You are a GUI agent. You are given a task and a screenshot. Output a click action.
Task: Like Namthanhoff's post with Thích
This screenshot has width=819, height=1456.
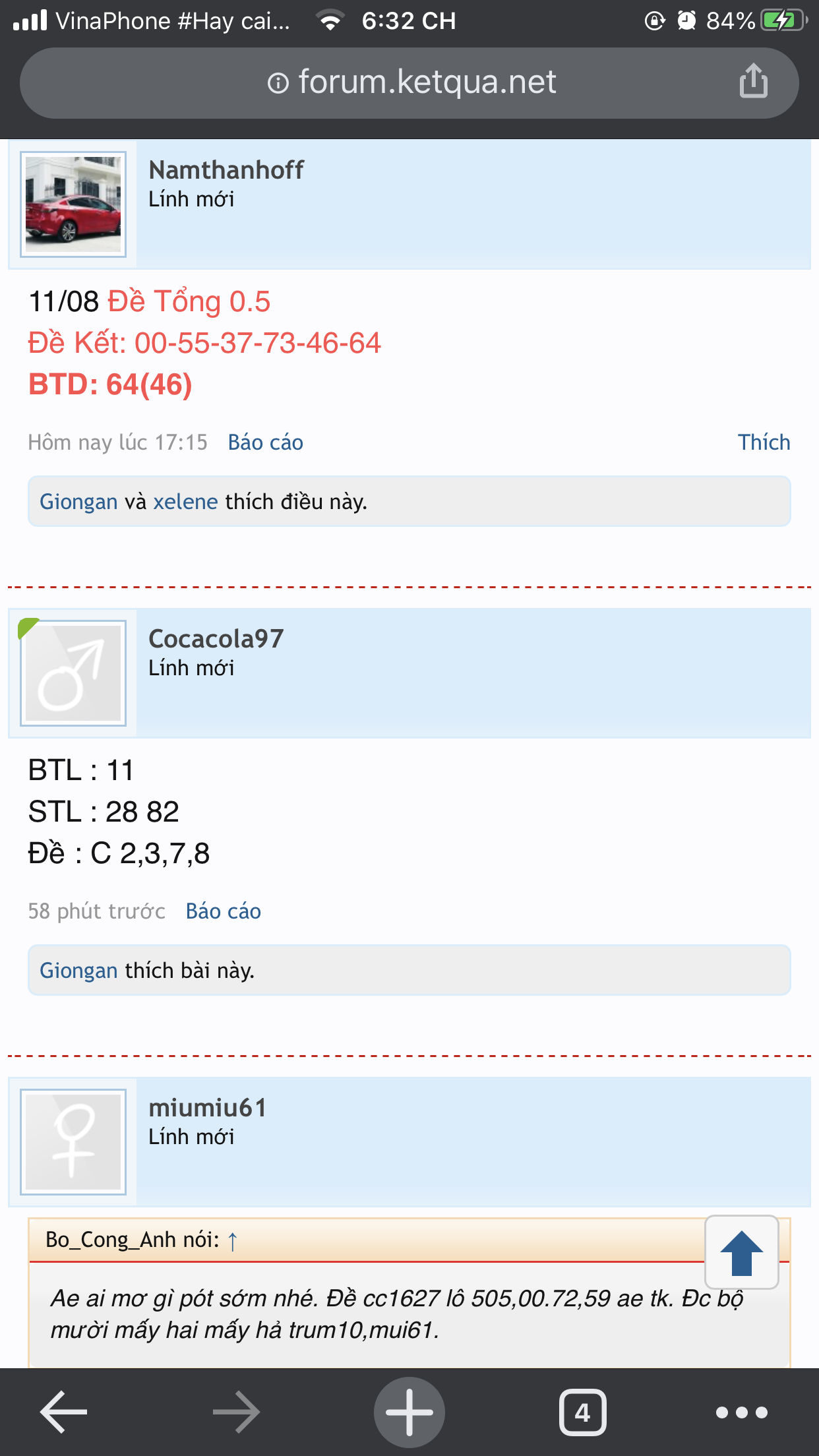tap(764, 442)
